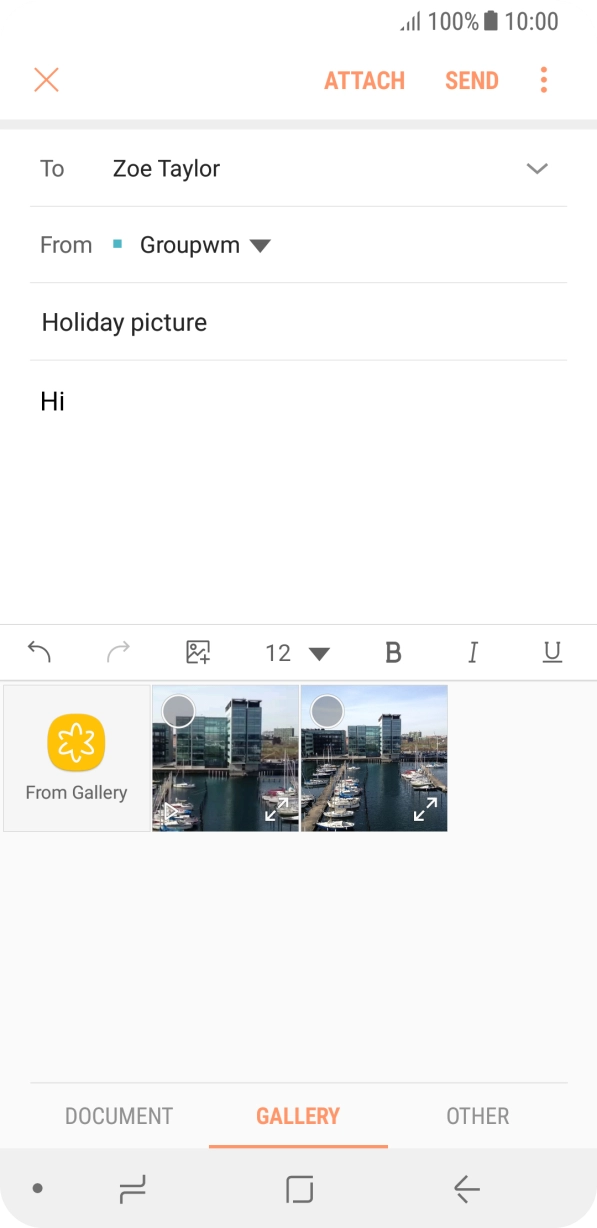Switch to the DOCUMENT tab
Screen dimensions: 597x1228
119,1116
